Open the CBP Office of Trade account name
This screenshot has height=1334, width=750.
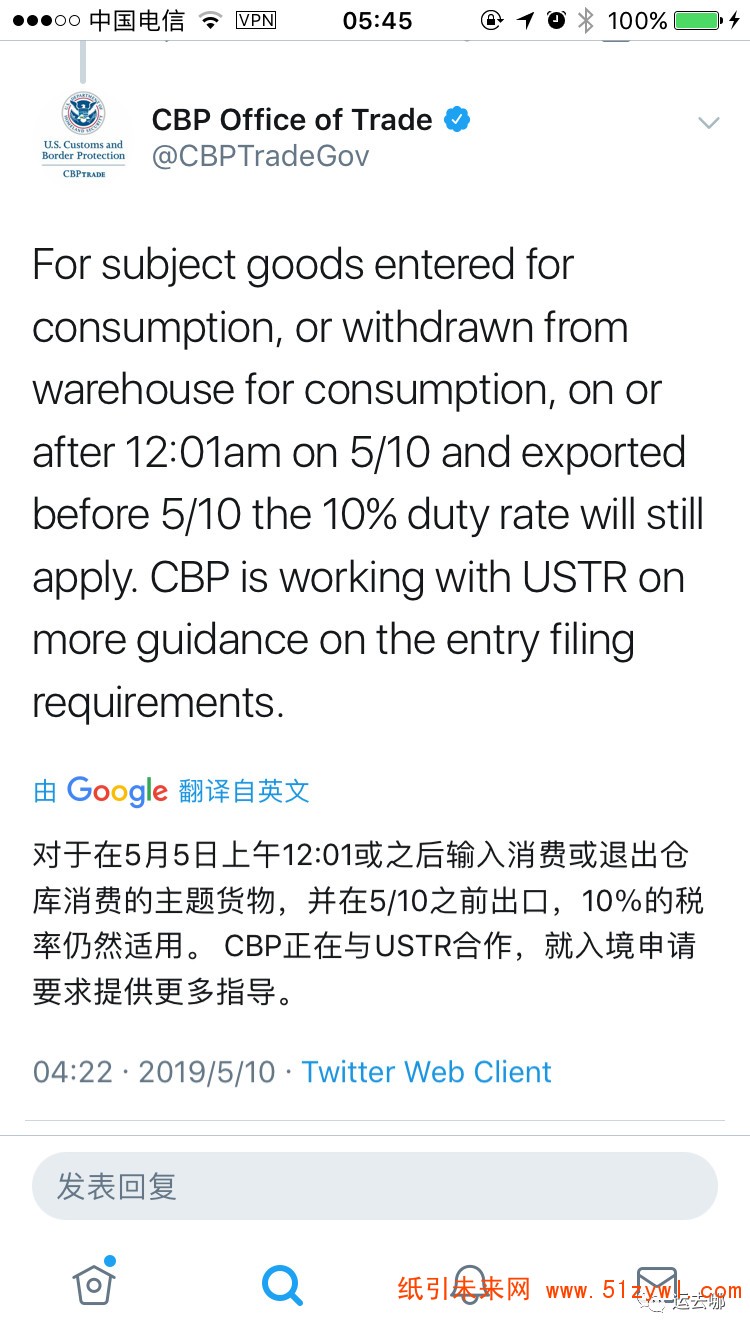[292, 120]
